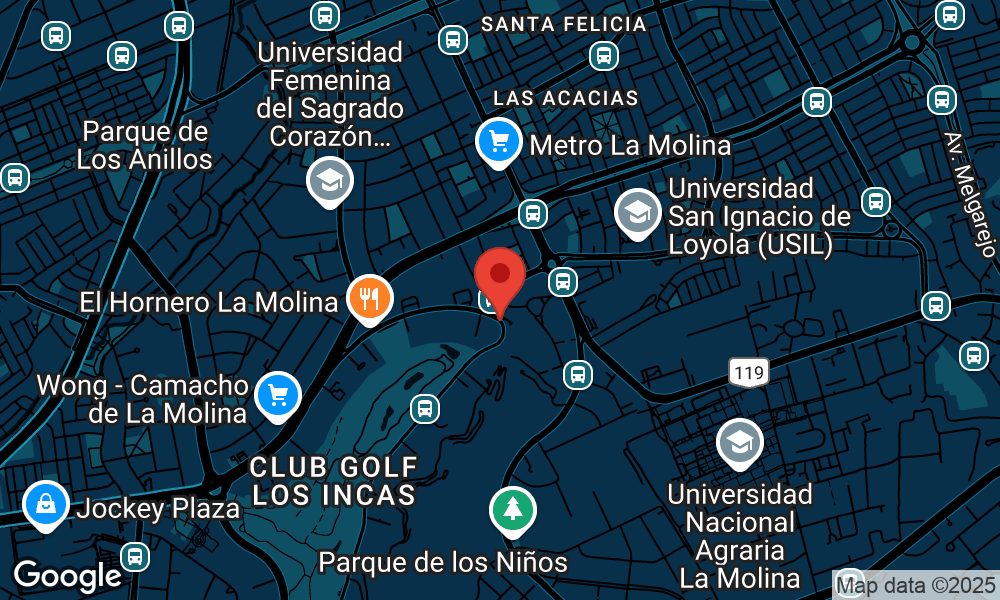Open Wong - Camacho de La Molina marker
Screen dimensions: 1000x600
click(278, 396)
